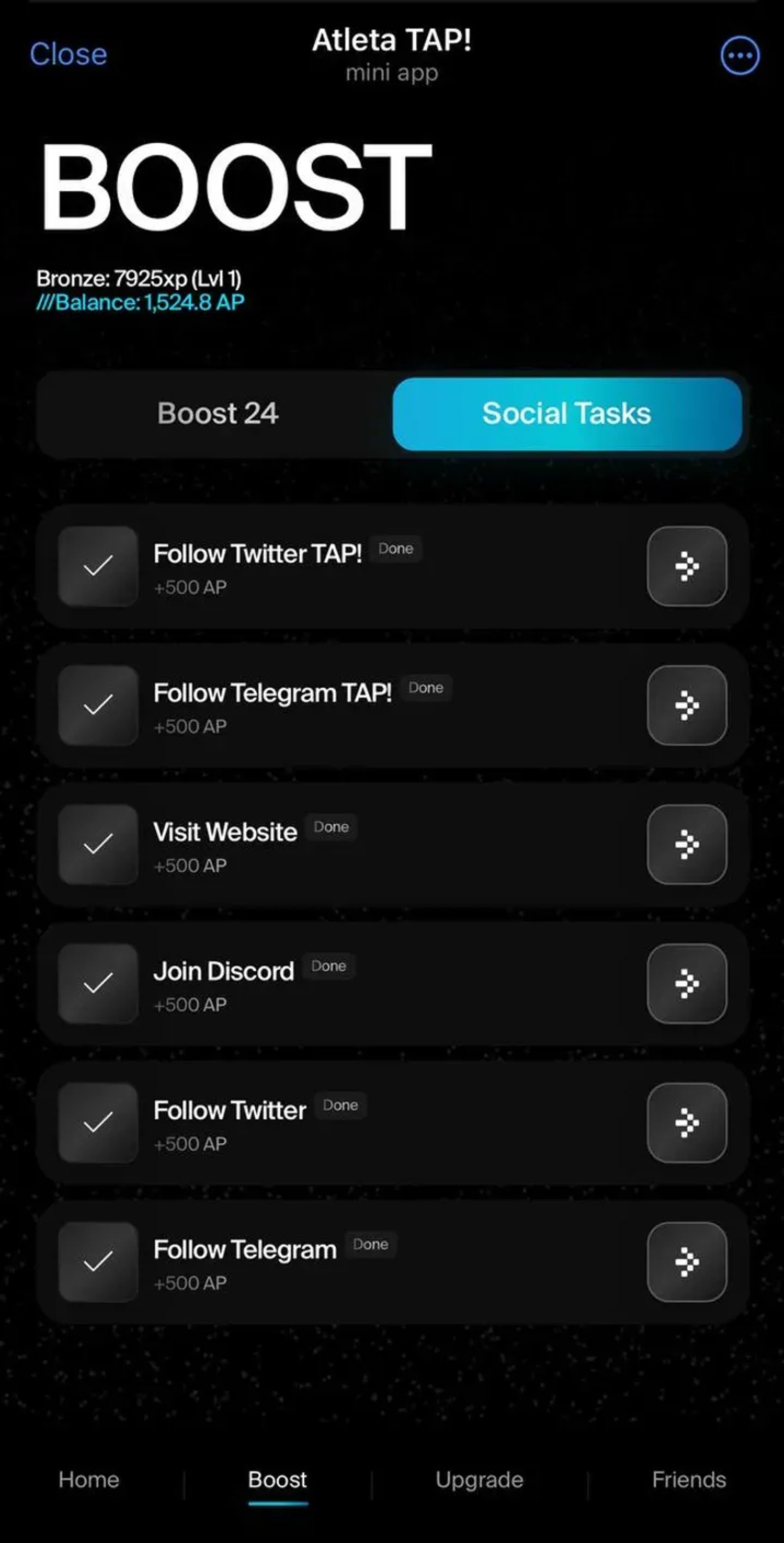Switch to the Boost 24 tab
The width and height of the screenshot is (784, 1543).
[x=218, y=413]
